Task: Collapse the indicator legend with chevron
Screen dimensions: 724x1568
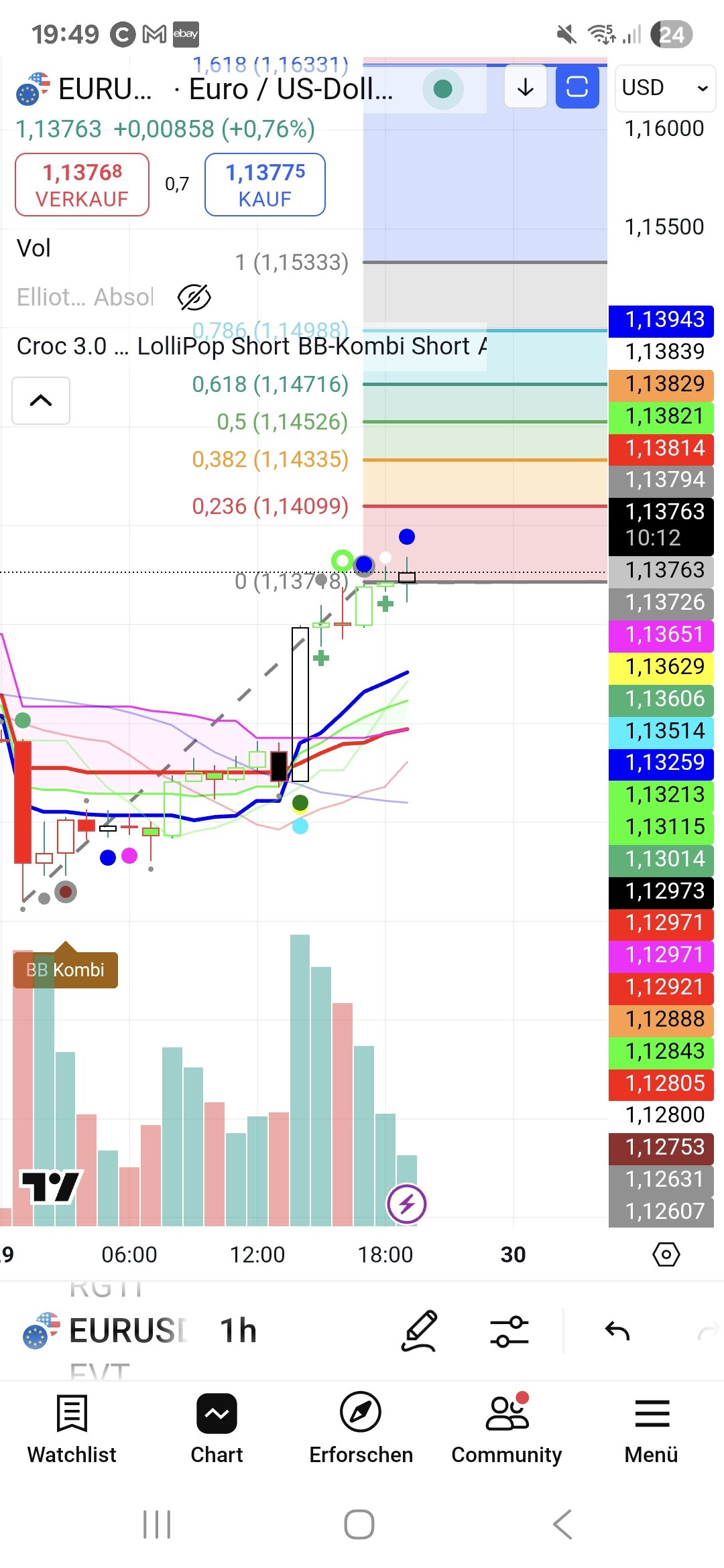Action: tap(41, 401)
